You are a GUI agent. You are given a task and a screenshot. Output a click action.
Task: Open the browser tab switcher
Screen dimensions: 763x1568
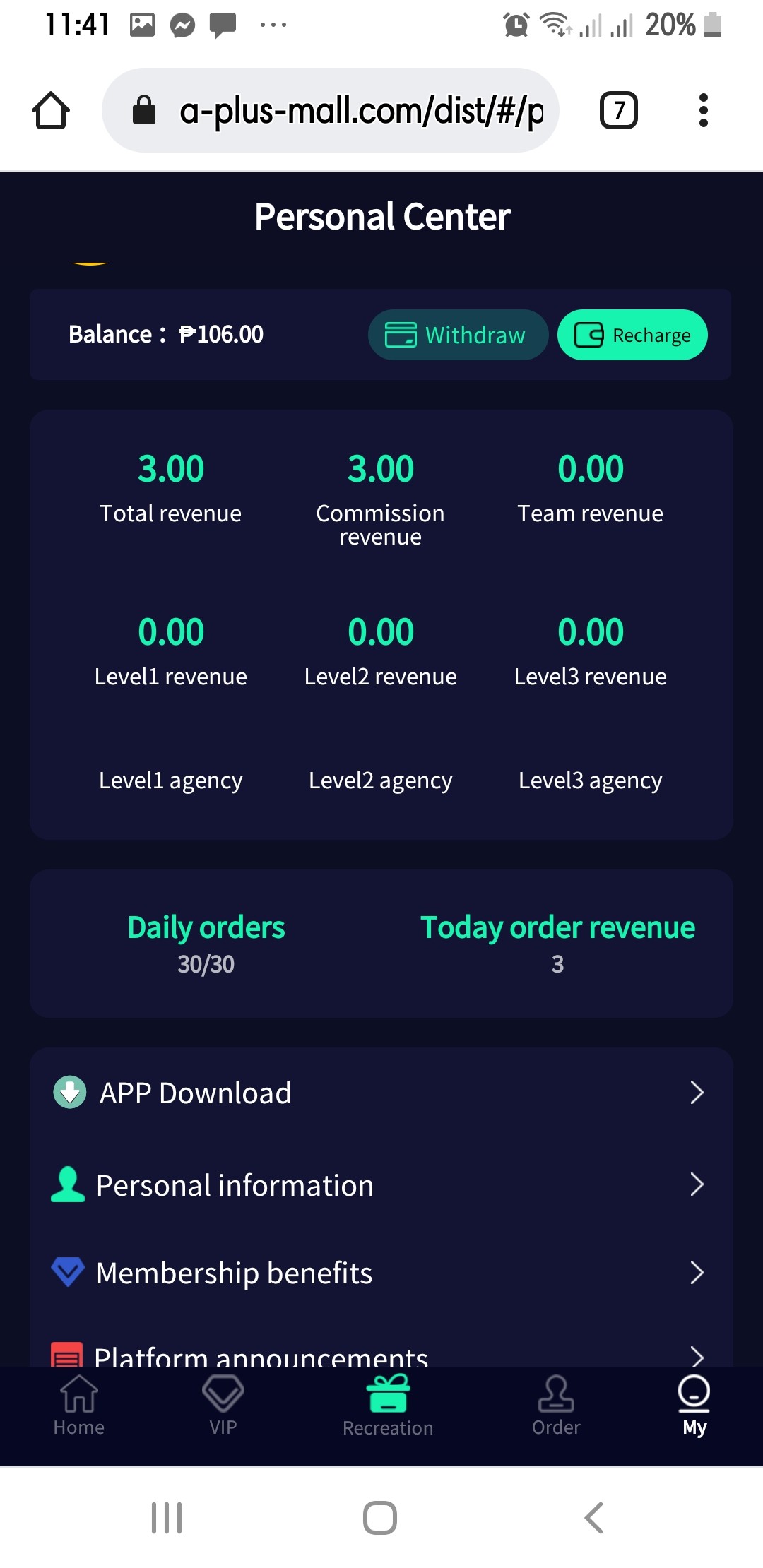(x=618, y=110)
